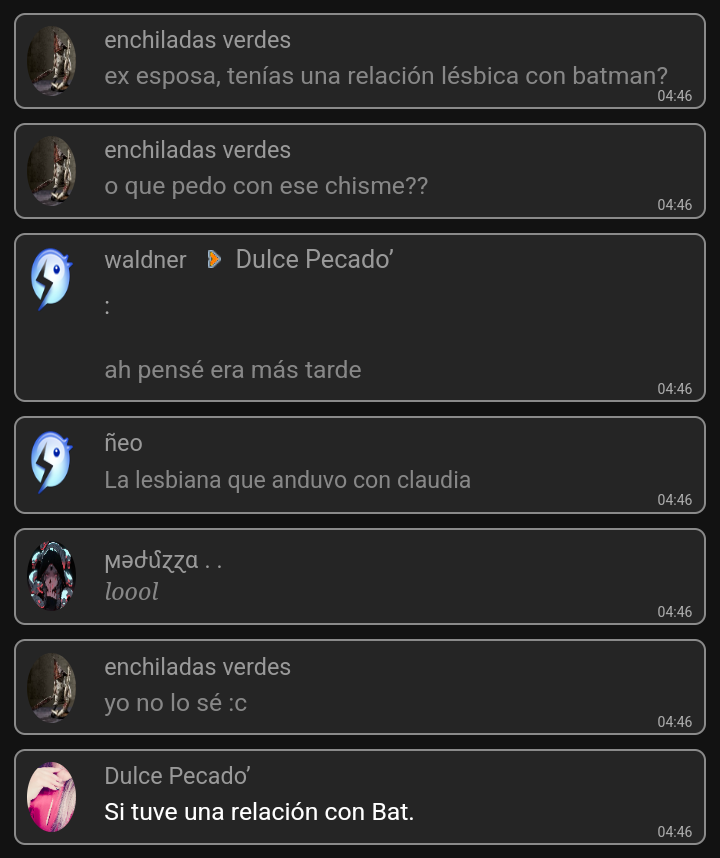This screenshot has width=720, height=858.
Task: Open waldner's username label
Action: (x=145, y=259)
